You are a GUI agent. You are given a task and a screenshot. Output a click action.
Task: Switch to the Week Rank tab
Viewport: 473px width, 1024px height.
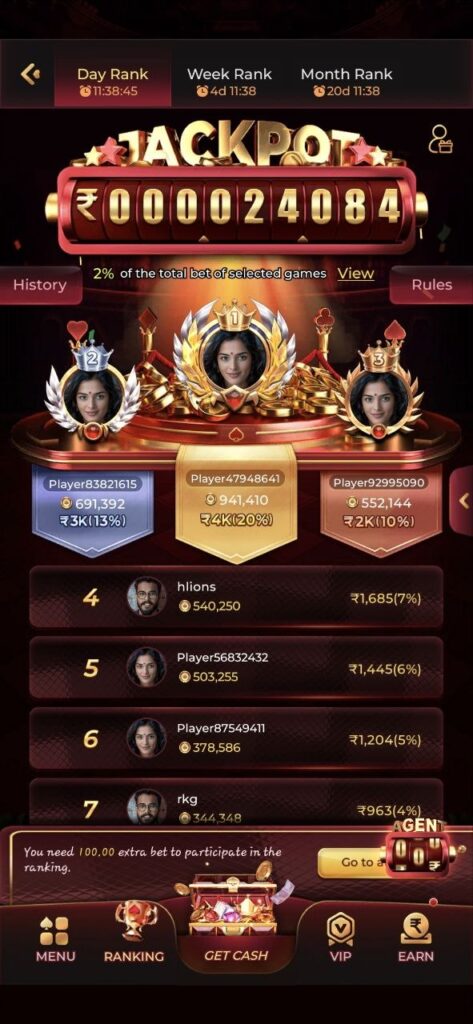pos(229,82)
